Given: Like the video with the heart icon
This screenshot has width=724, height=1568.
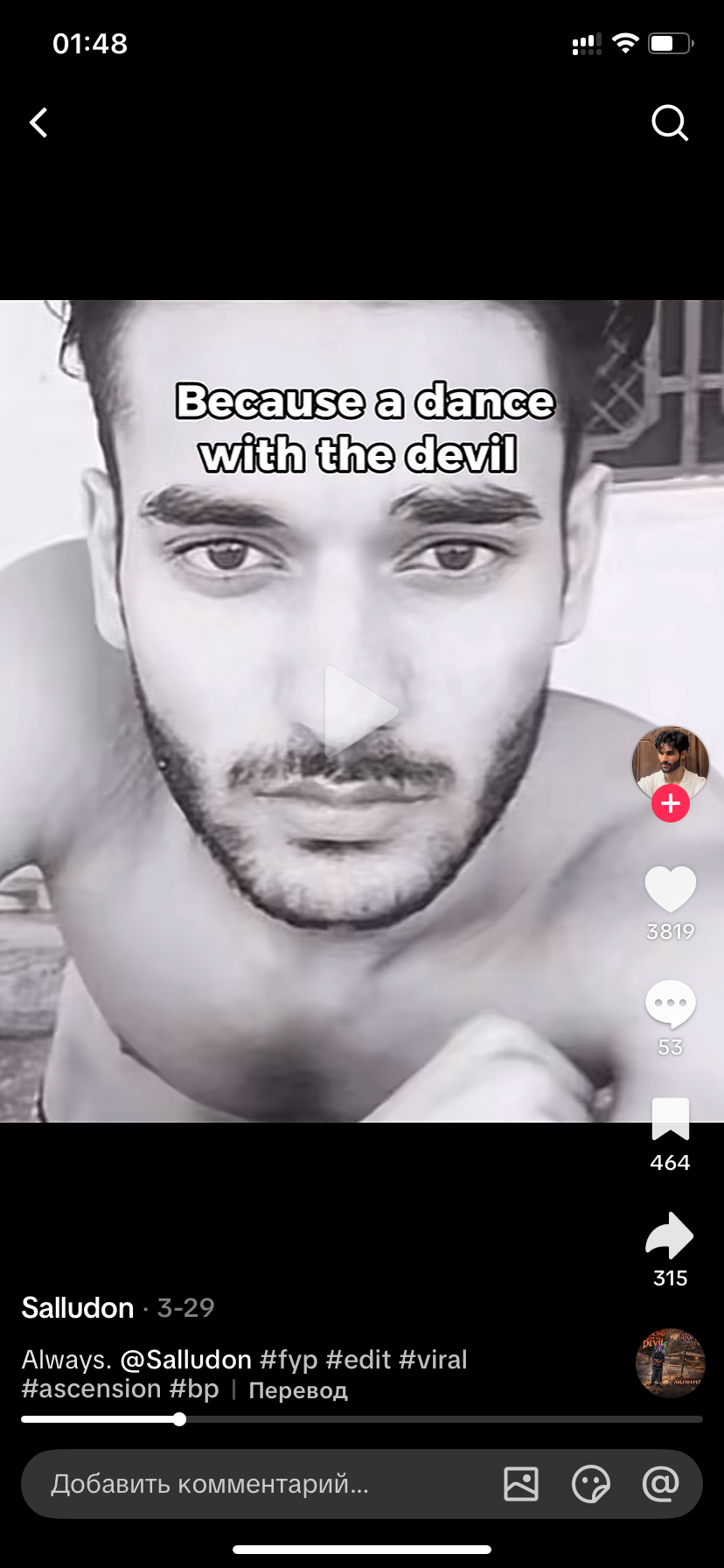Looking at the screenshot, I should (670, 889).
